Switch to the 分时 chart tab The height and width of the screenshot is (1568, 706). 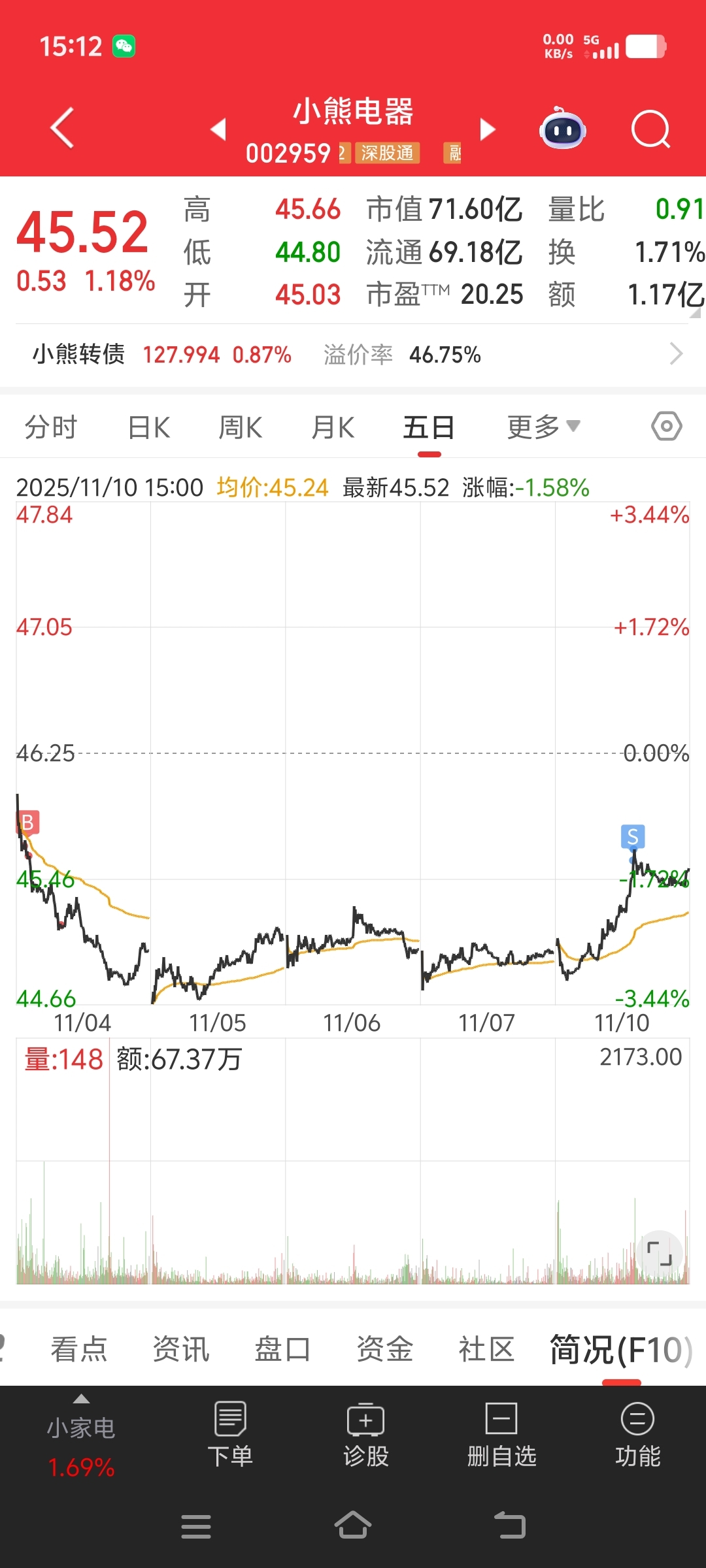50,428
